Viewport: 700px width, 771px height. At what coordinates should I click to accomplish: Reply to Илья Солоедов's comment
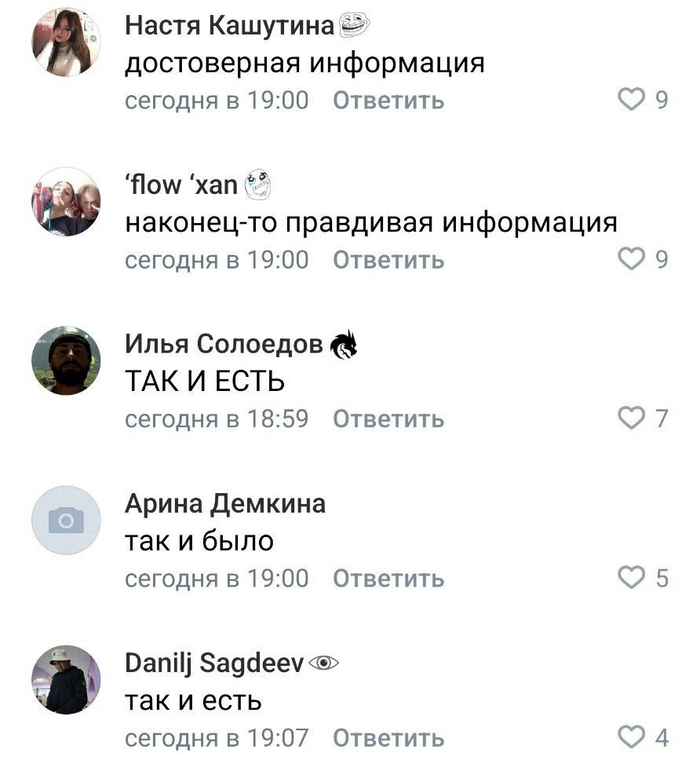[388, 419]
